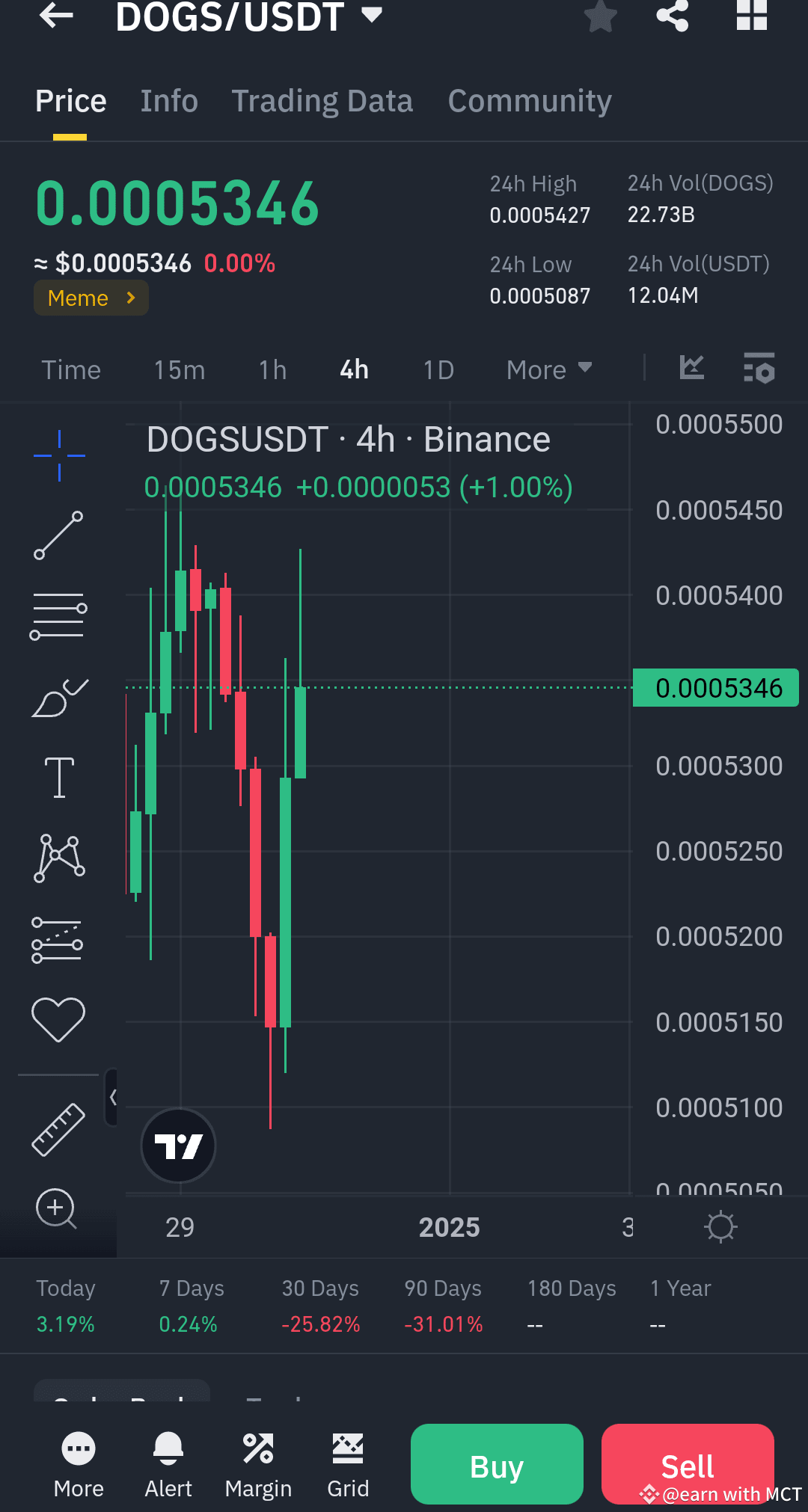Select the ruler measure tool

(x=58, y=1129)
